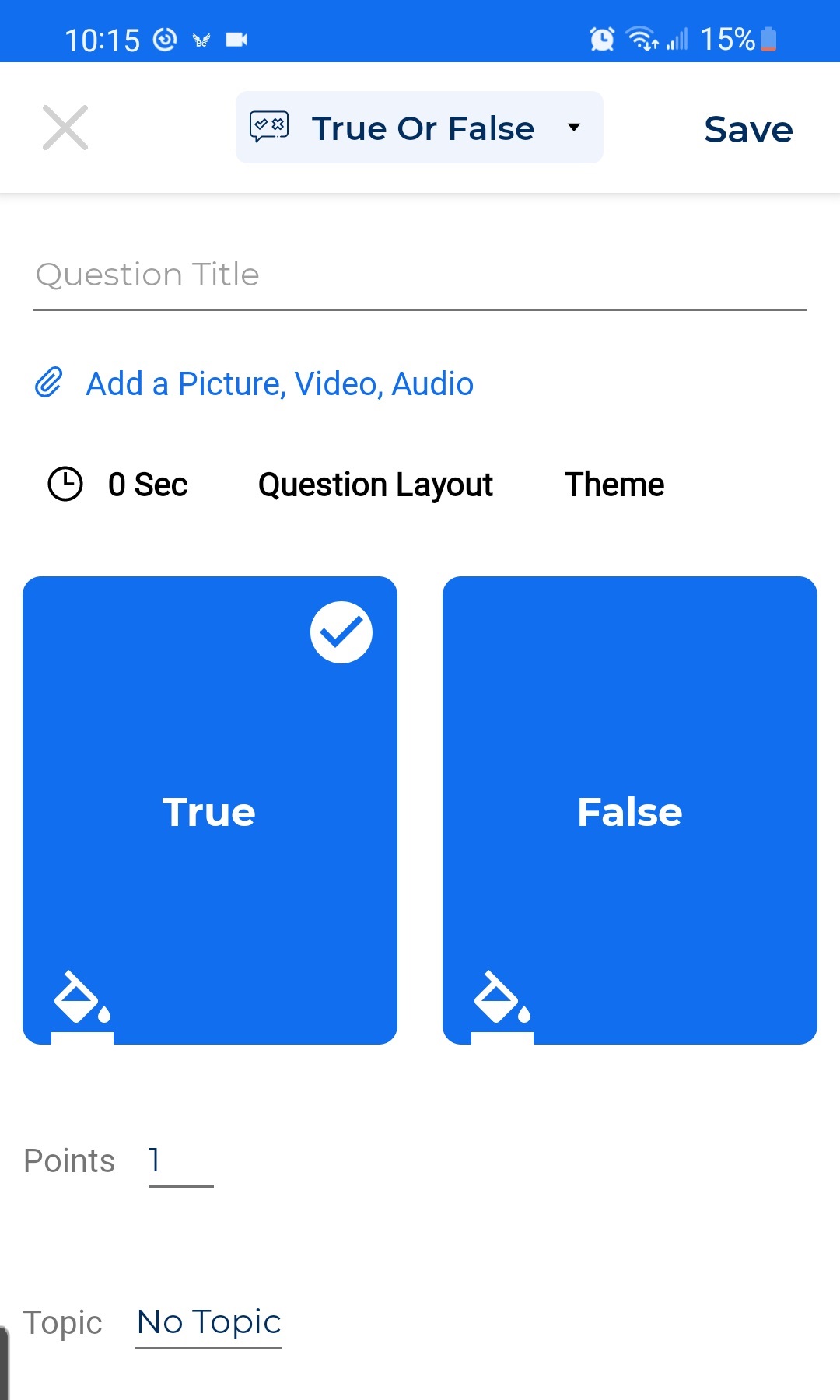Mark False as the correct answer
This screenshot has width=840, height=1400.
pyautogui.click(x=630, y=810)
